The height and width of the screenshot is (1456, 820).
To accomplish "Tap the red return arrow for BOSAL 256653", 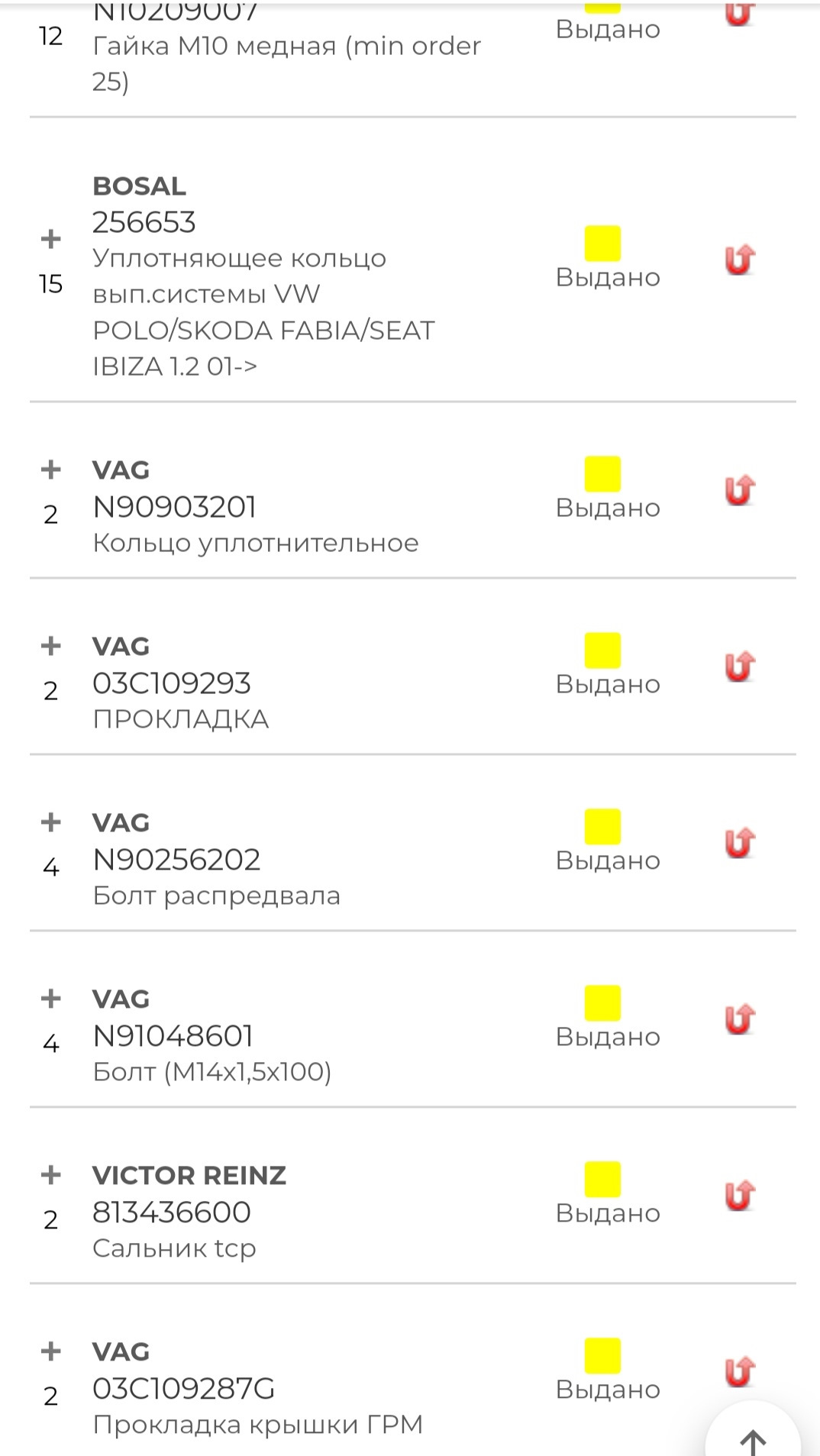I will (739, 260).
